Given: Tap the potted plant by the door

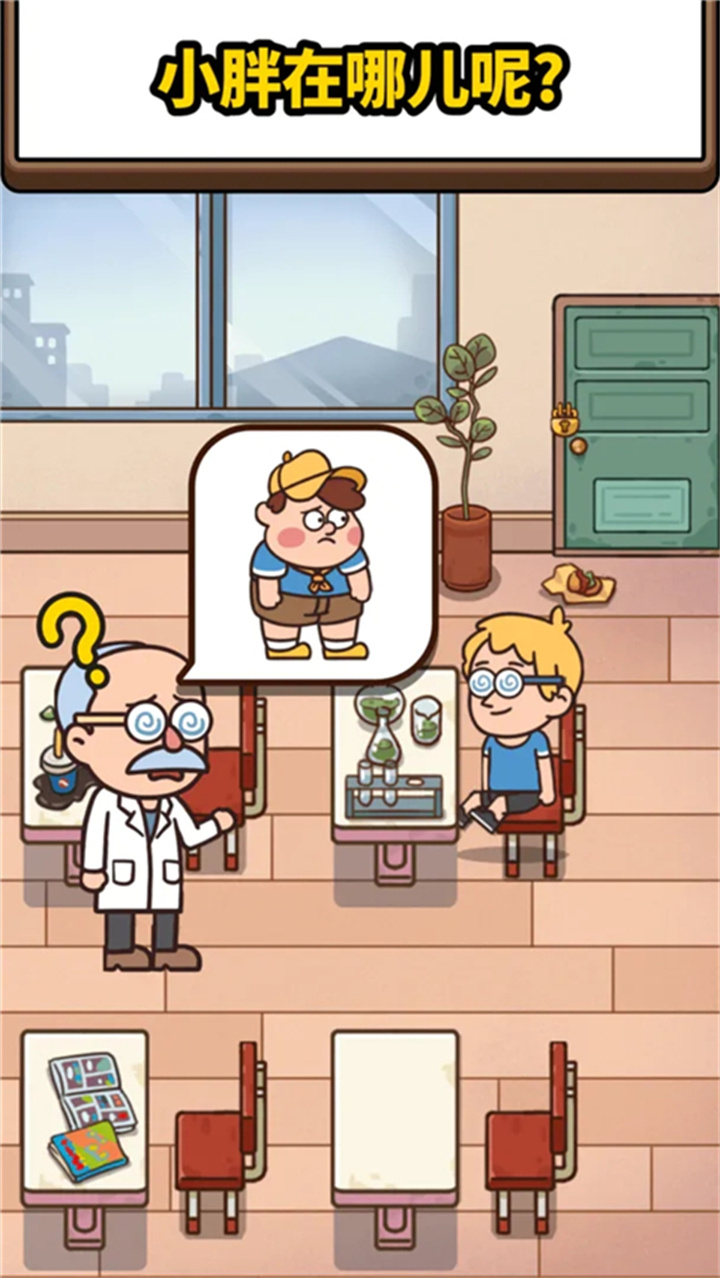Looking at the screenshot, I should tap(464, 470).
